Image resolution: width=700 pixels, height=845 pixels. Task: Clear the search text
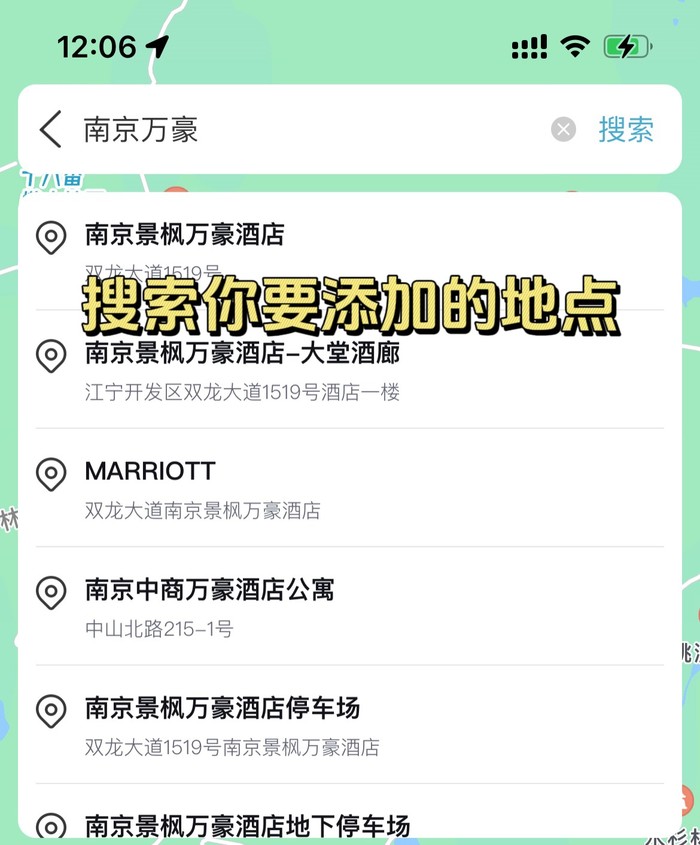pyautogui.click(x=564, y=130)
